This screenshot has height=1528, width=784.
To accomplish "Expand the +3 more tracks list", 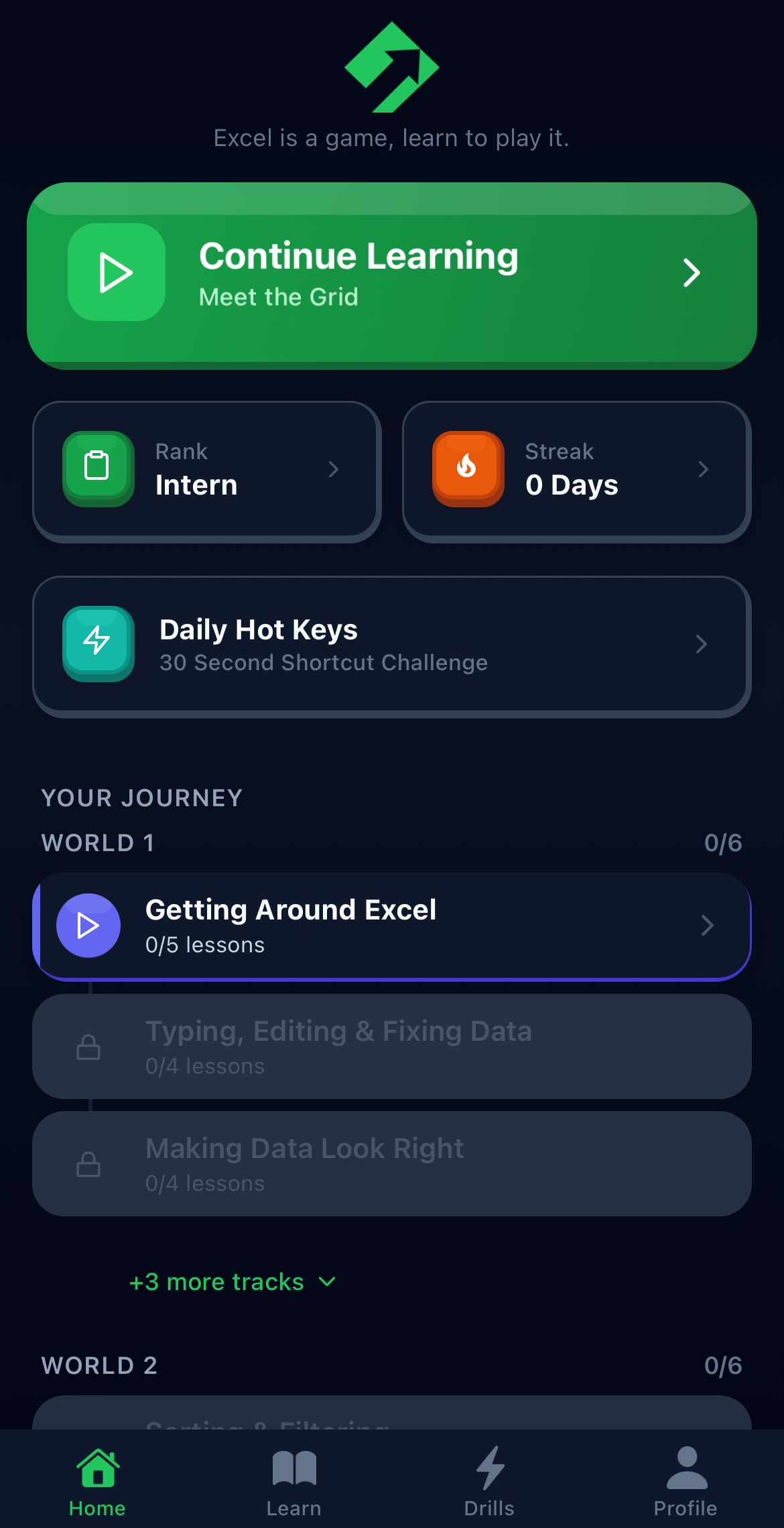I will (x=231, y=1281).
